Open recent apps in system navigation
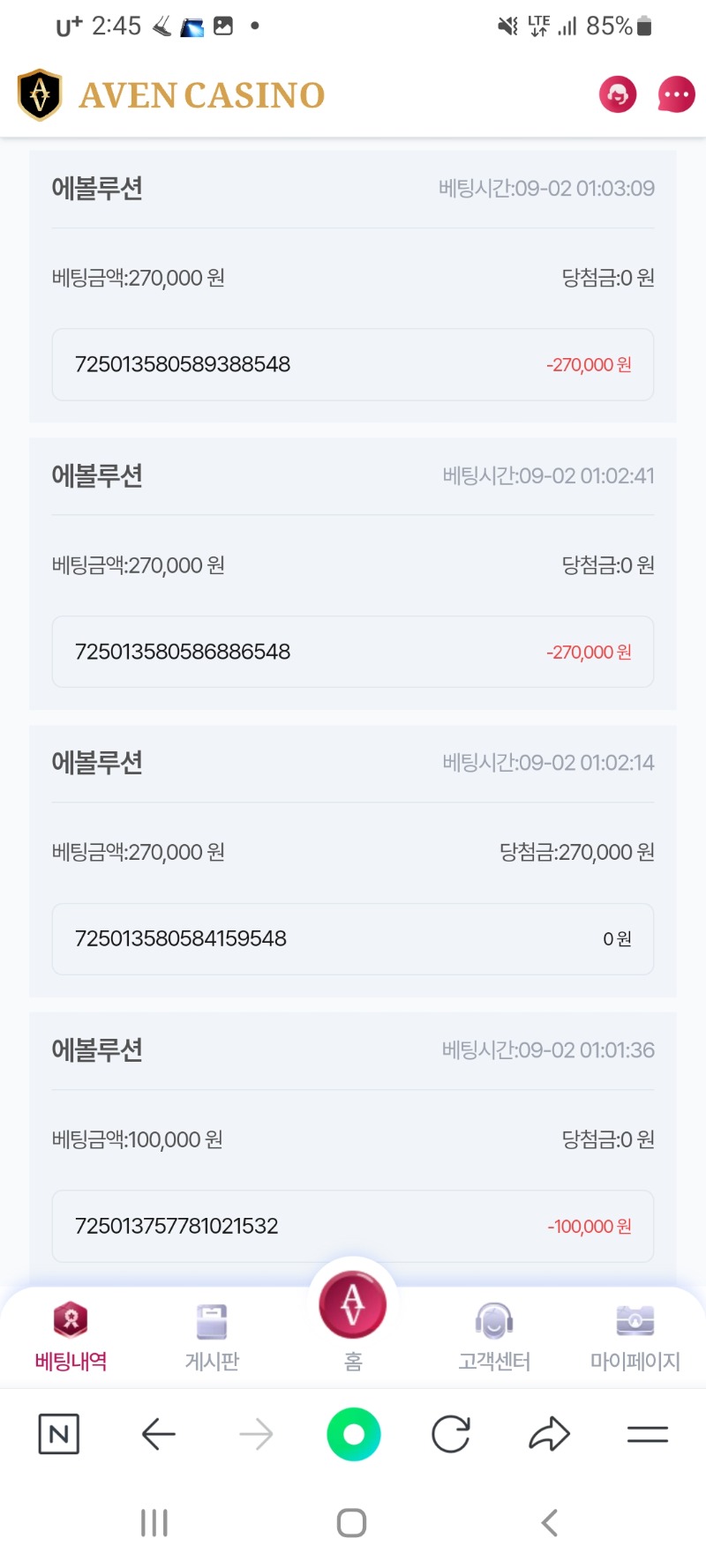 coord(154,1523)
